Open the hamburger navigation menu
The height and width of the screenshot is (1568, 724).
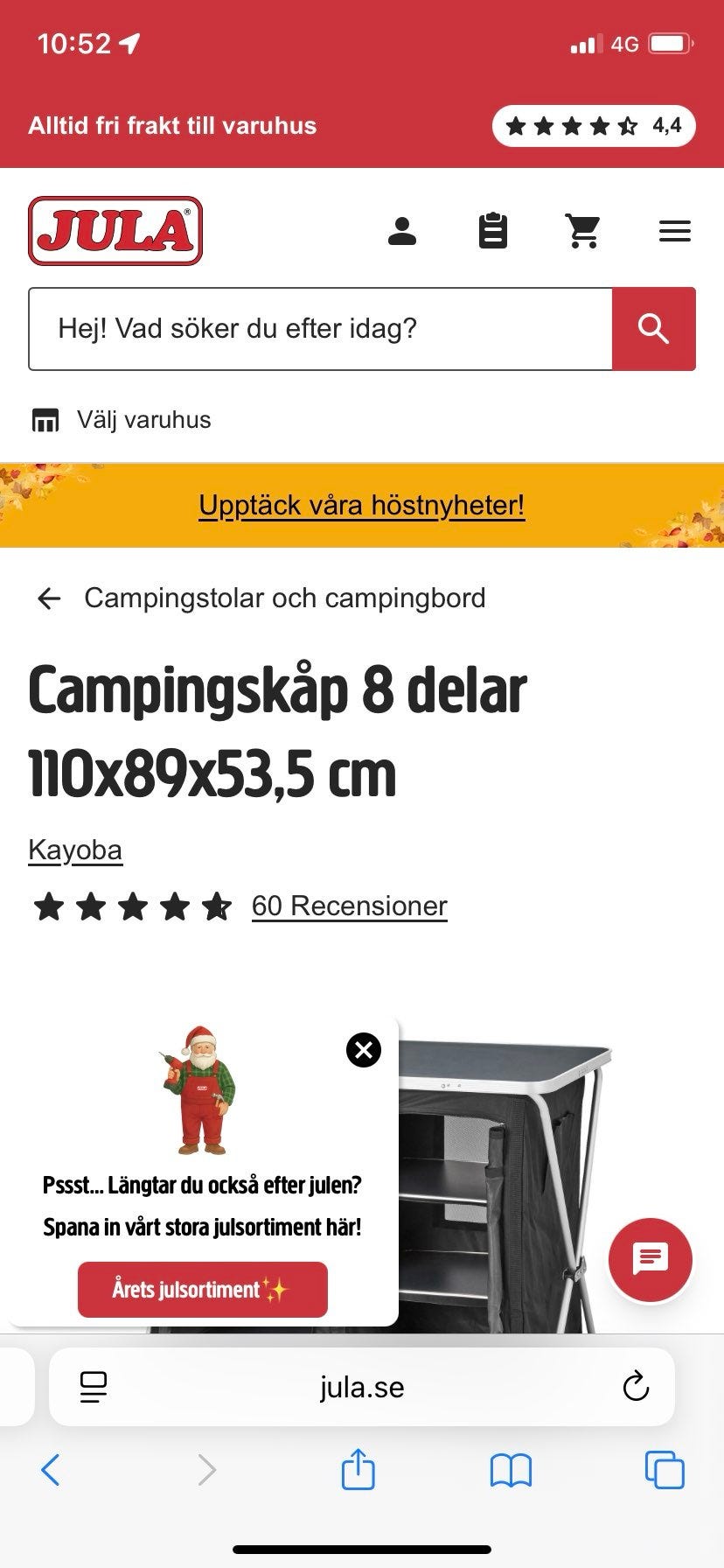point(674,231)
